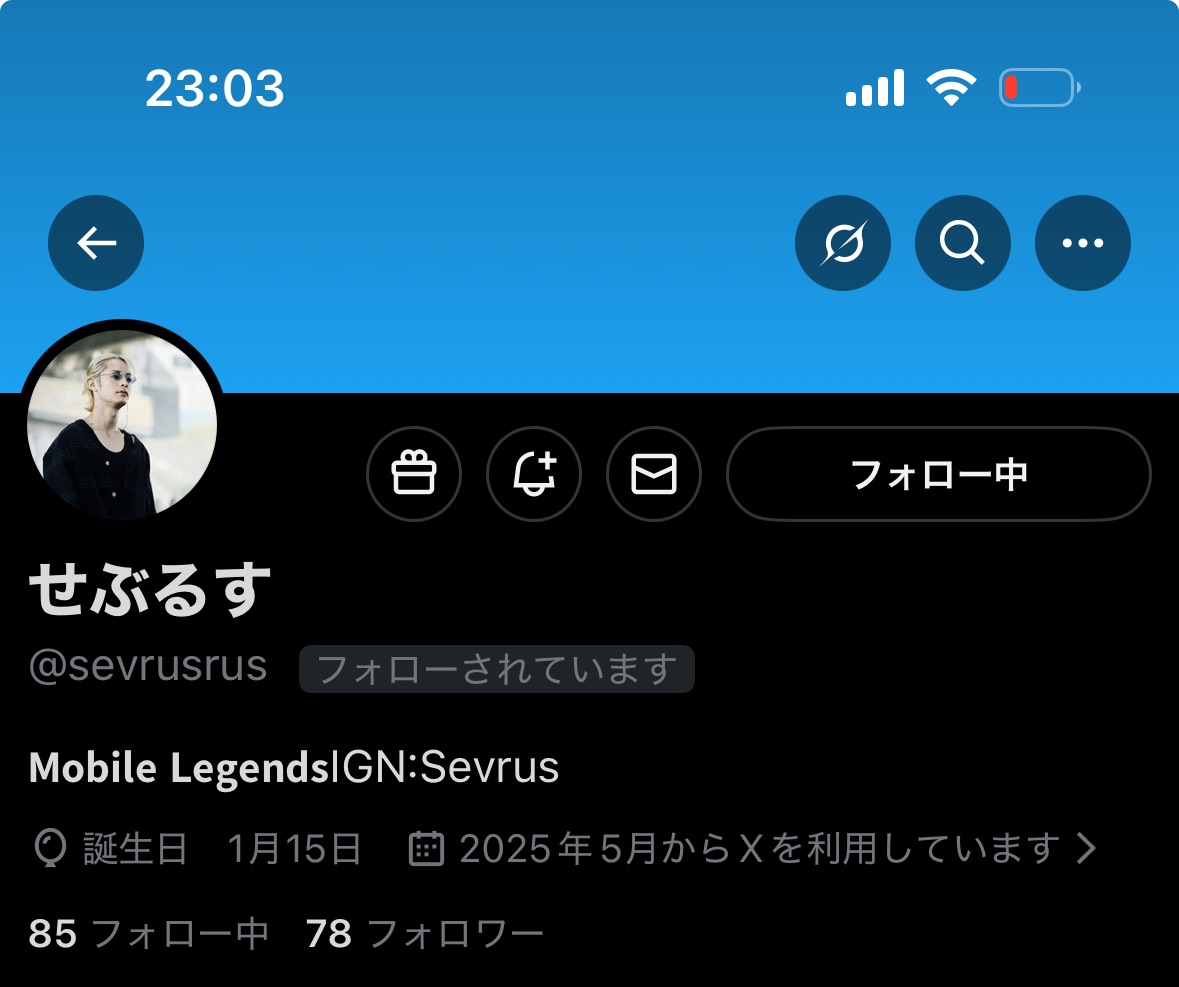The image size is (1179, 987).
Task: Send a direct message via envelope icon
Action: click(x=654, y=474)
